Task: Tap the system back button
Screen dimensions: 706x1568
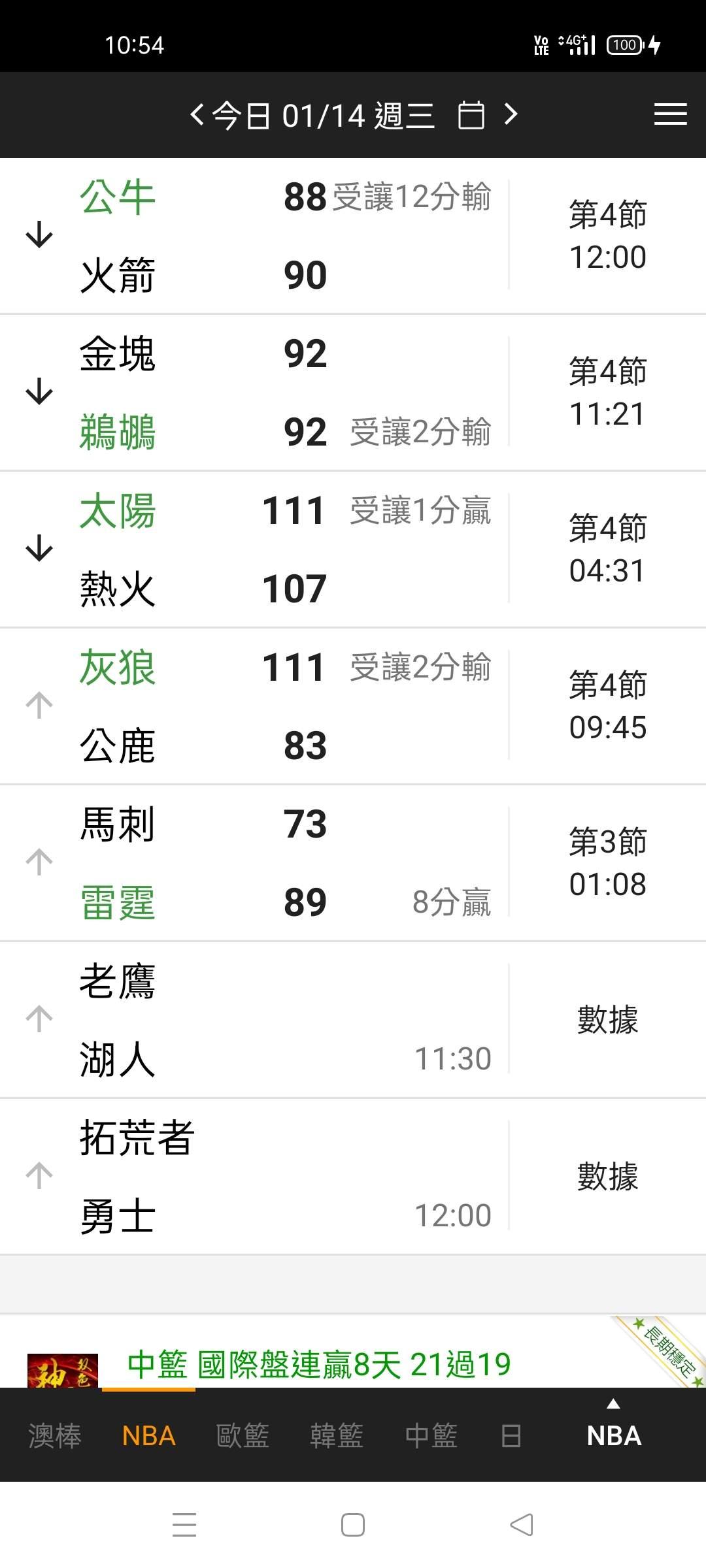Action: [522, 1525]
